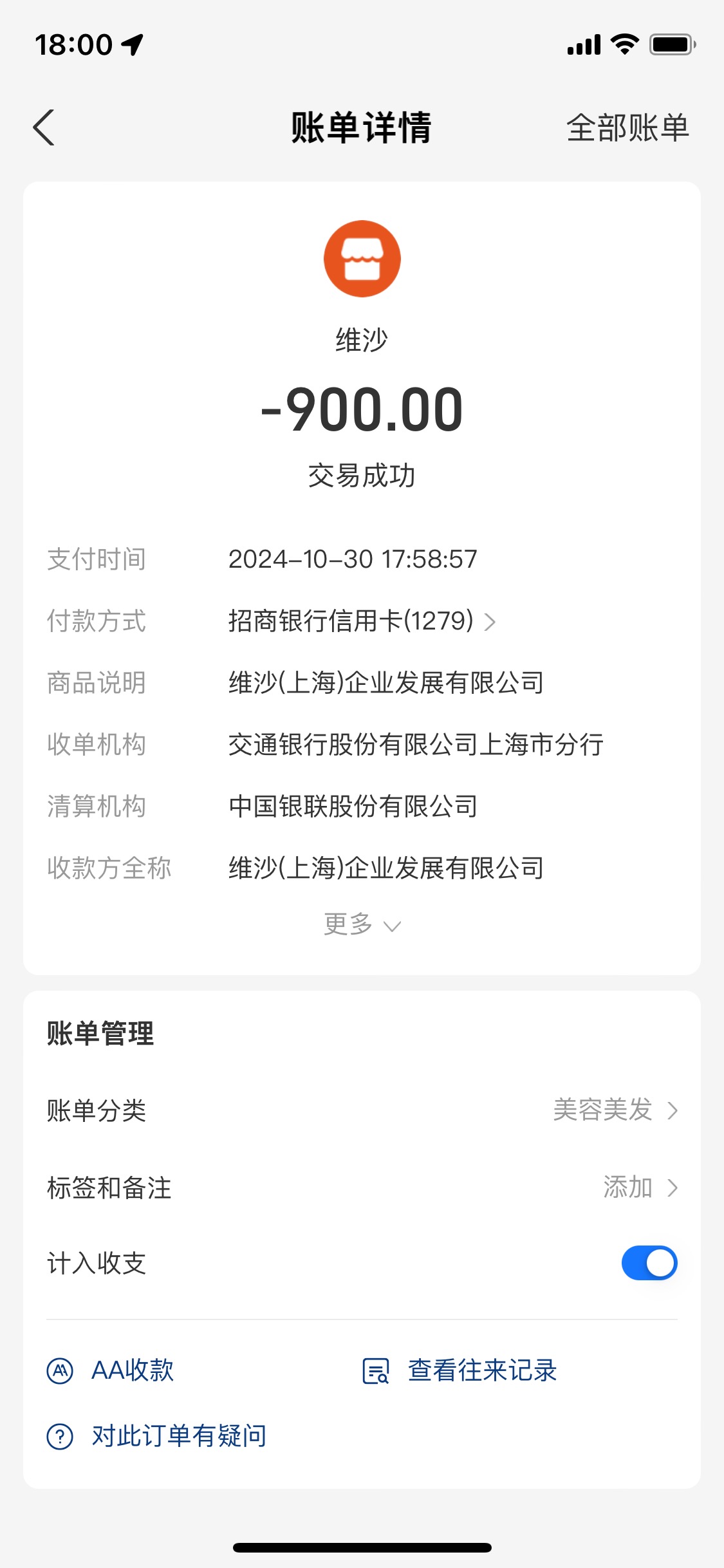Open merchant 维沙 store icon
Viewport: 724px width, 1568px height.
362,259
